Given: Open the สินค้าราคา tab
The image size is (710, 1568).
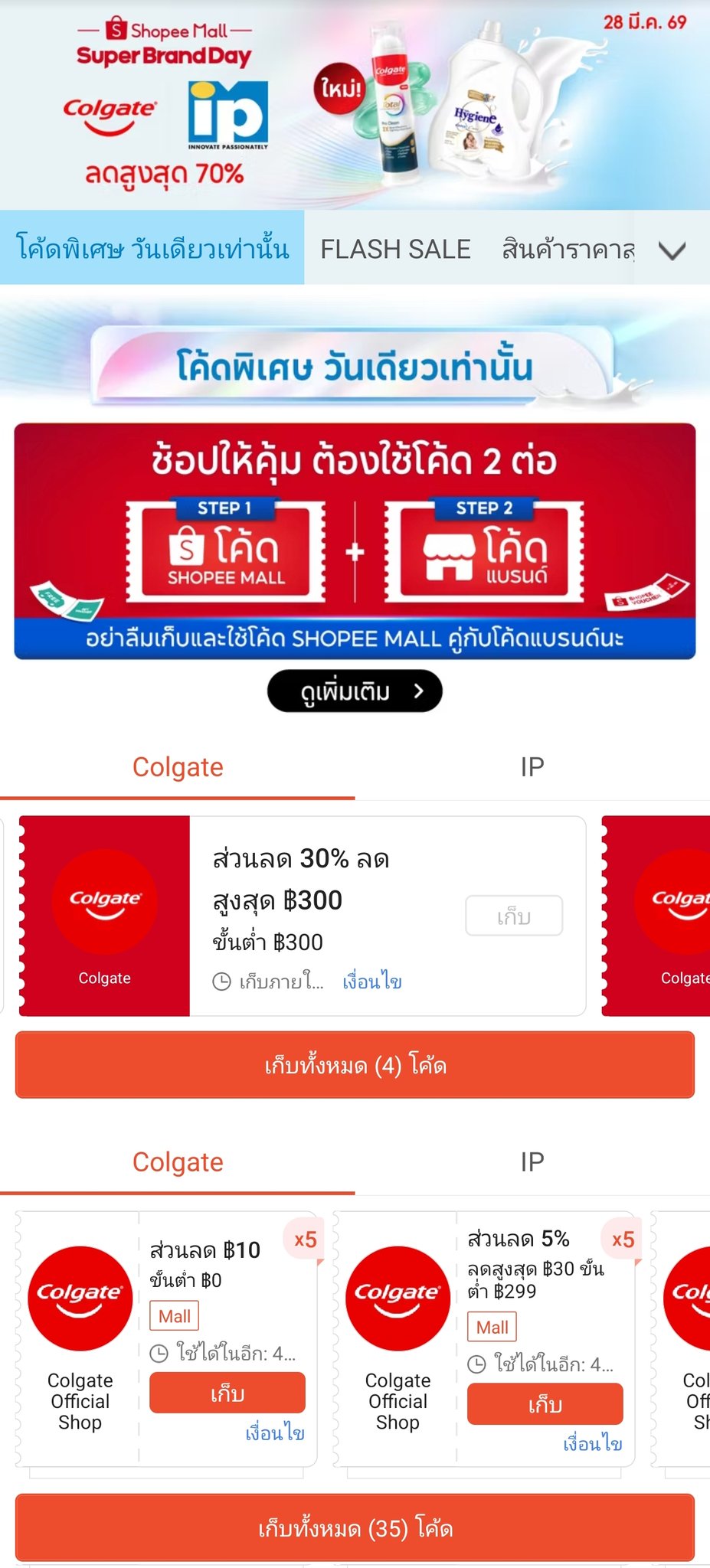Looking at the screenshot, I should pyautogui.click(x=568, y=249).
